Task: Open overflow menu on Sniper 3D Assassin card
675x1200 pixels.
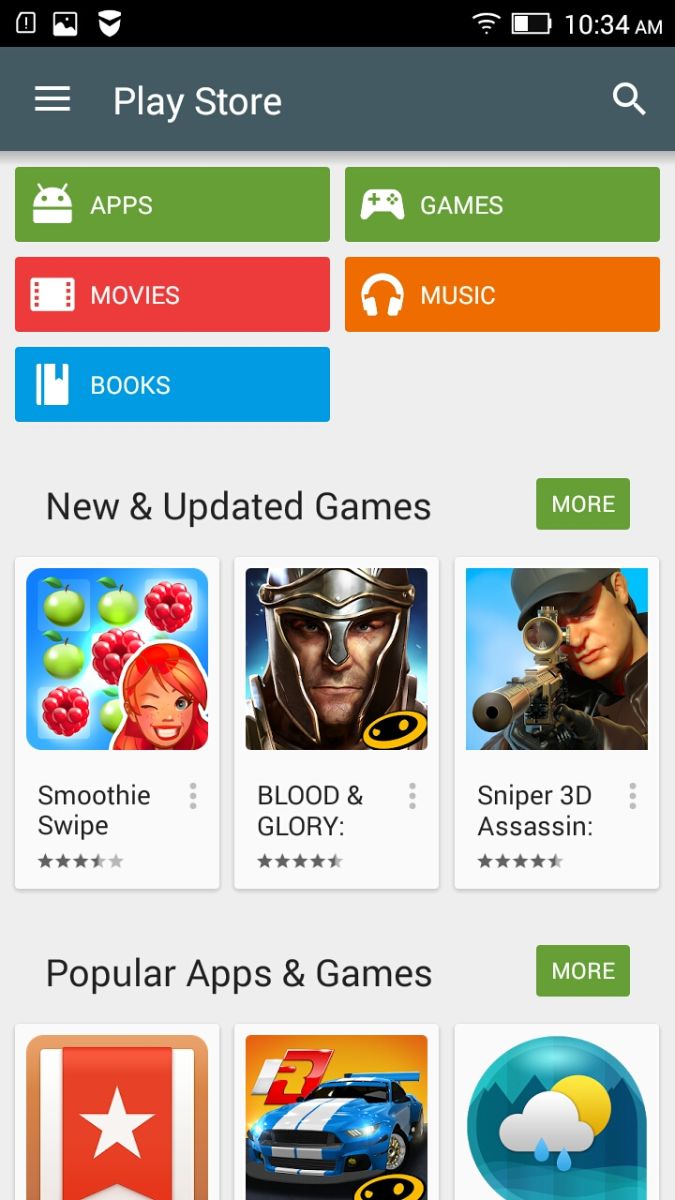Action: tap(632, 796)
